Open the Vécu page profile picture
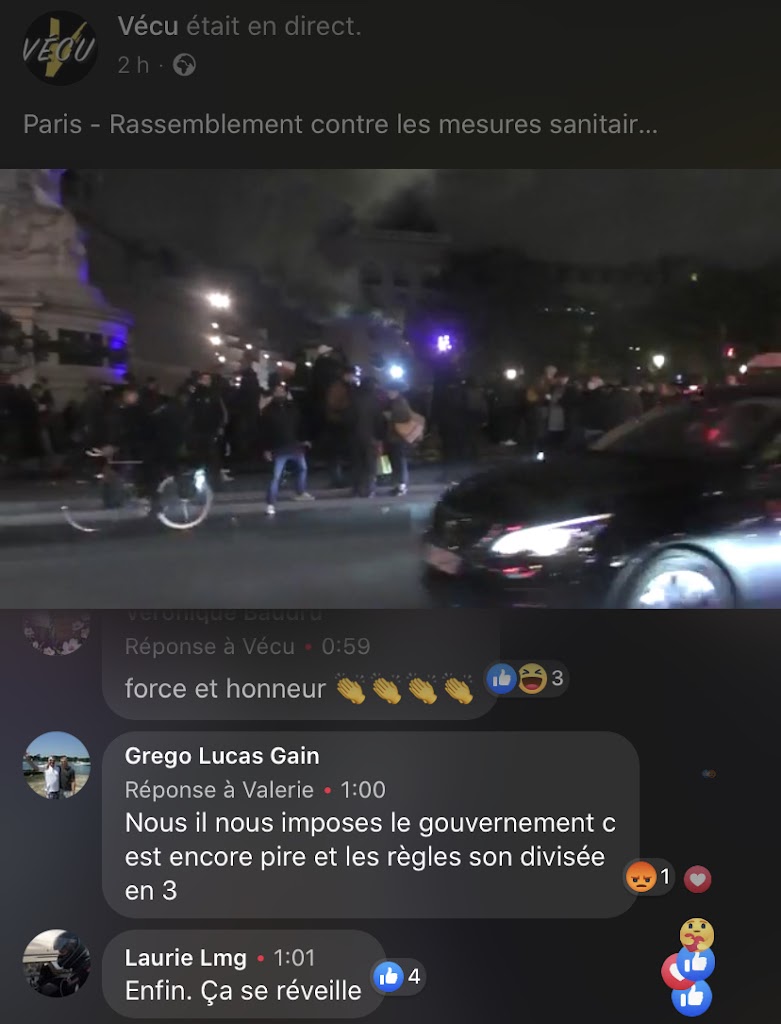781x1024 pixels. (x=60, y=47)
